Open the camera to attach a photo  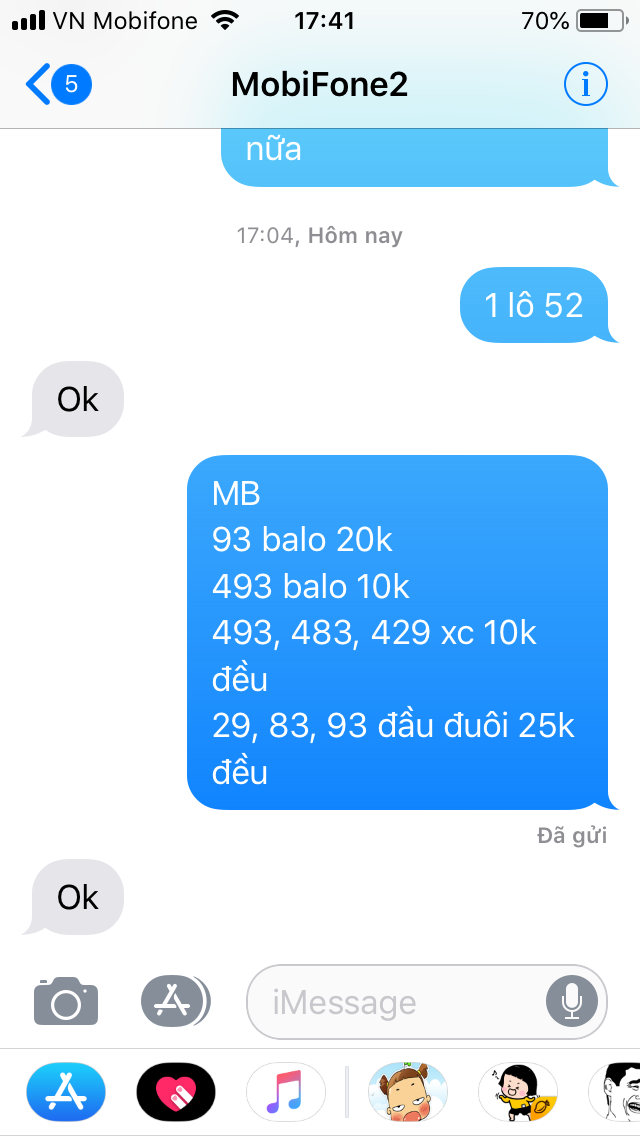point(66,1001)
